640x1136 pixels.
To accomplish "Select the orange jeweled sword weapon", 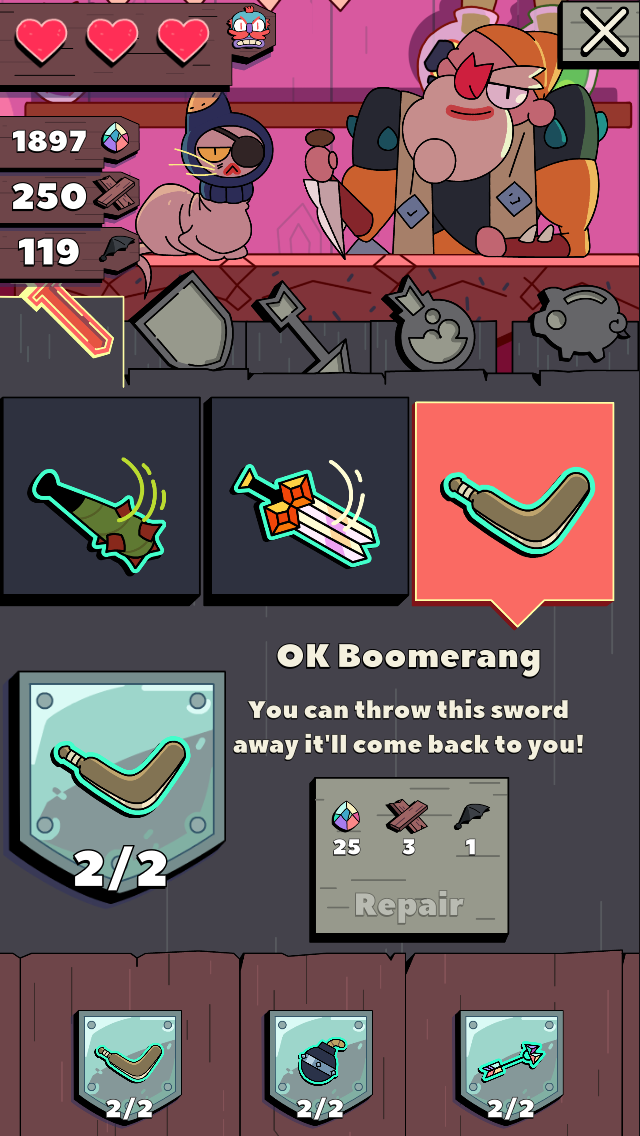I will point(308,500).
